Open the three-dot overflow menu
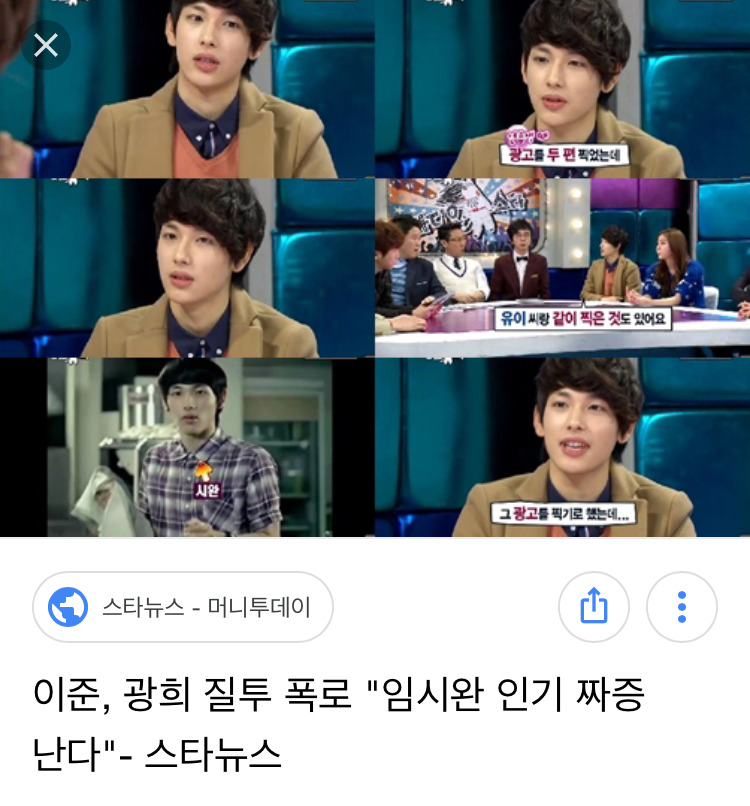750x806 pixels. pos(681,606)
